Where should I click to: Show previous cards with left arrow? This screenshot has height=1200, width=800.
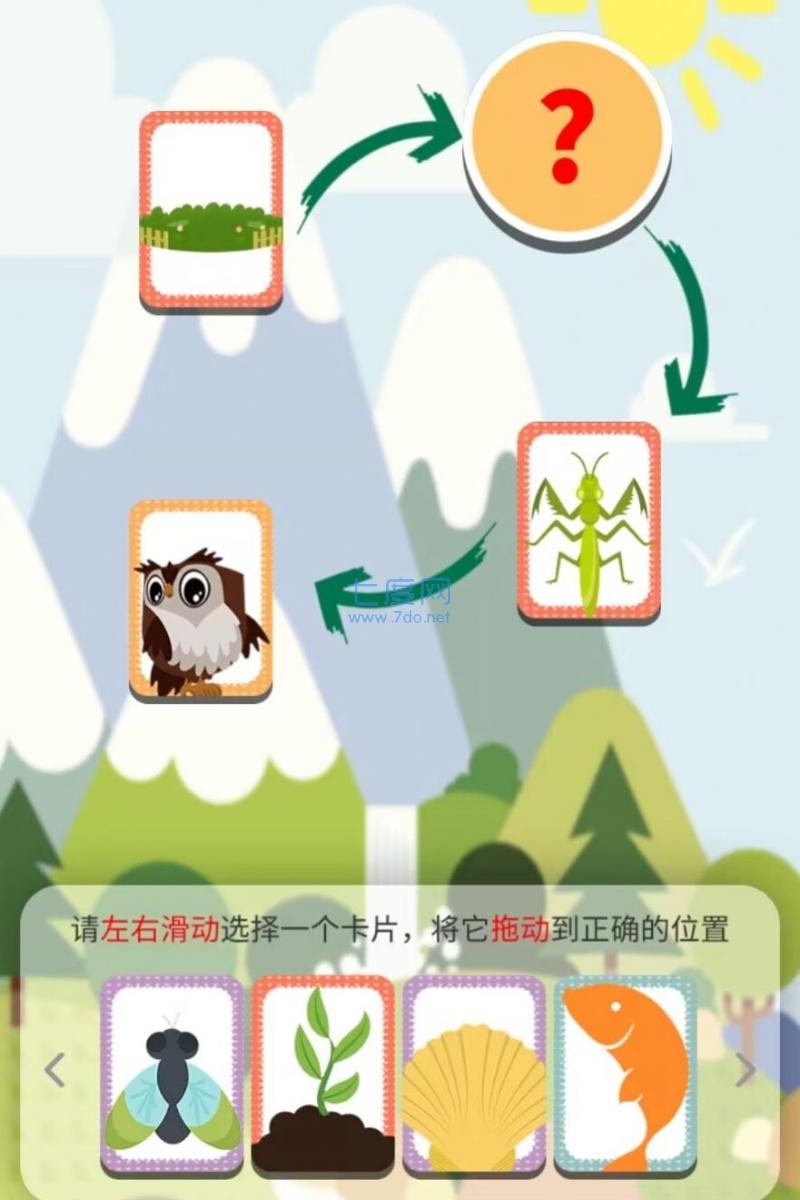(55, 1070)
